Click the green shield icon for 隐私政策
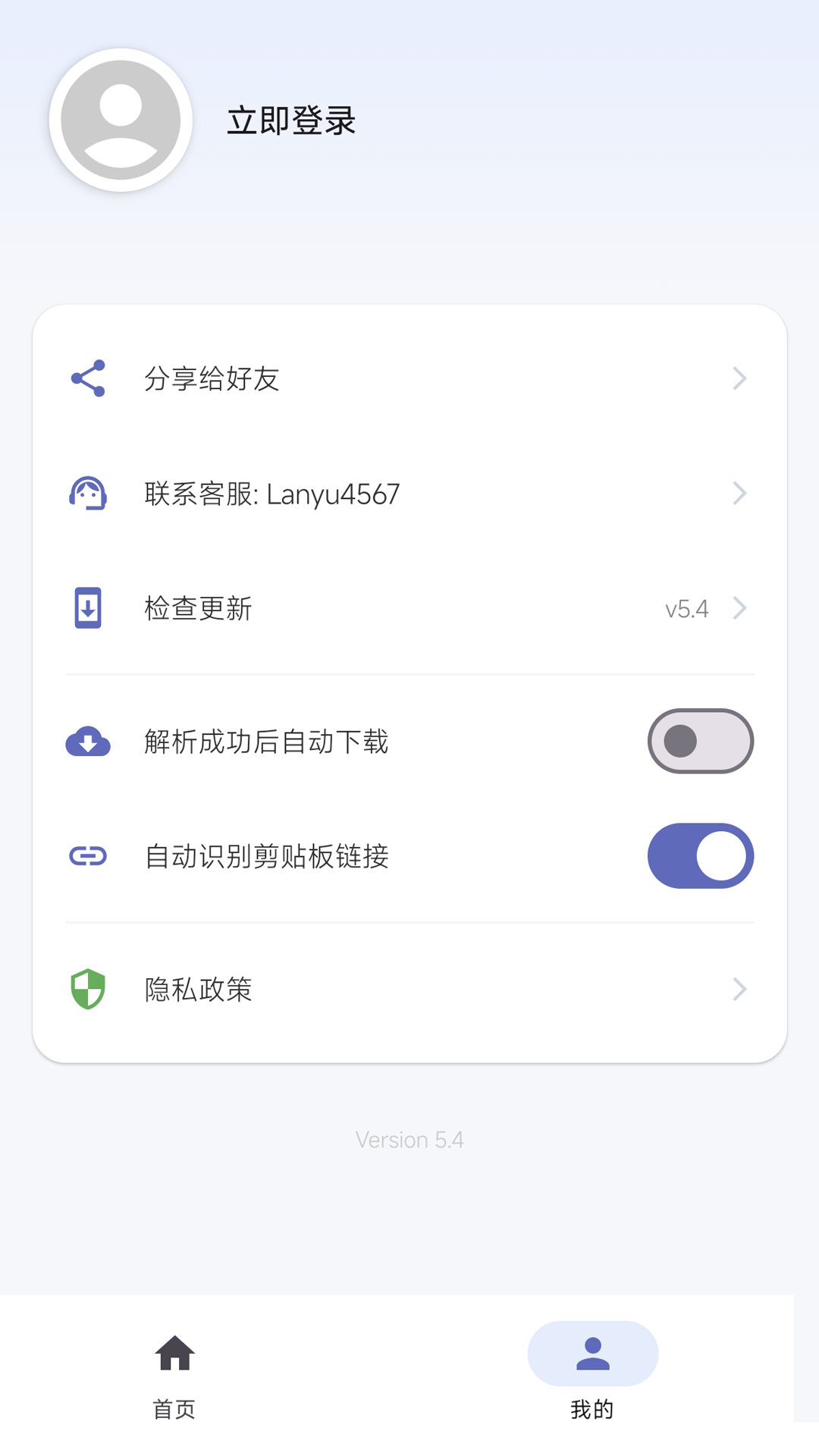This screenshot has width=819, height=1456. pos(87,988)
